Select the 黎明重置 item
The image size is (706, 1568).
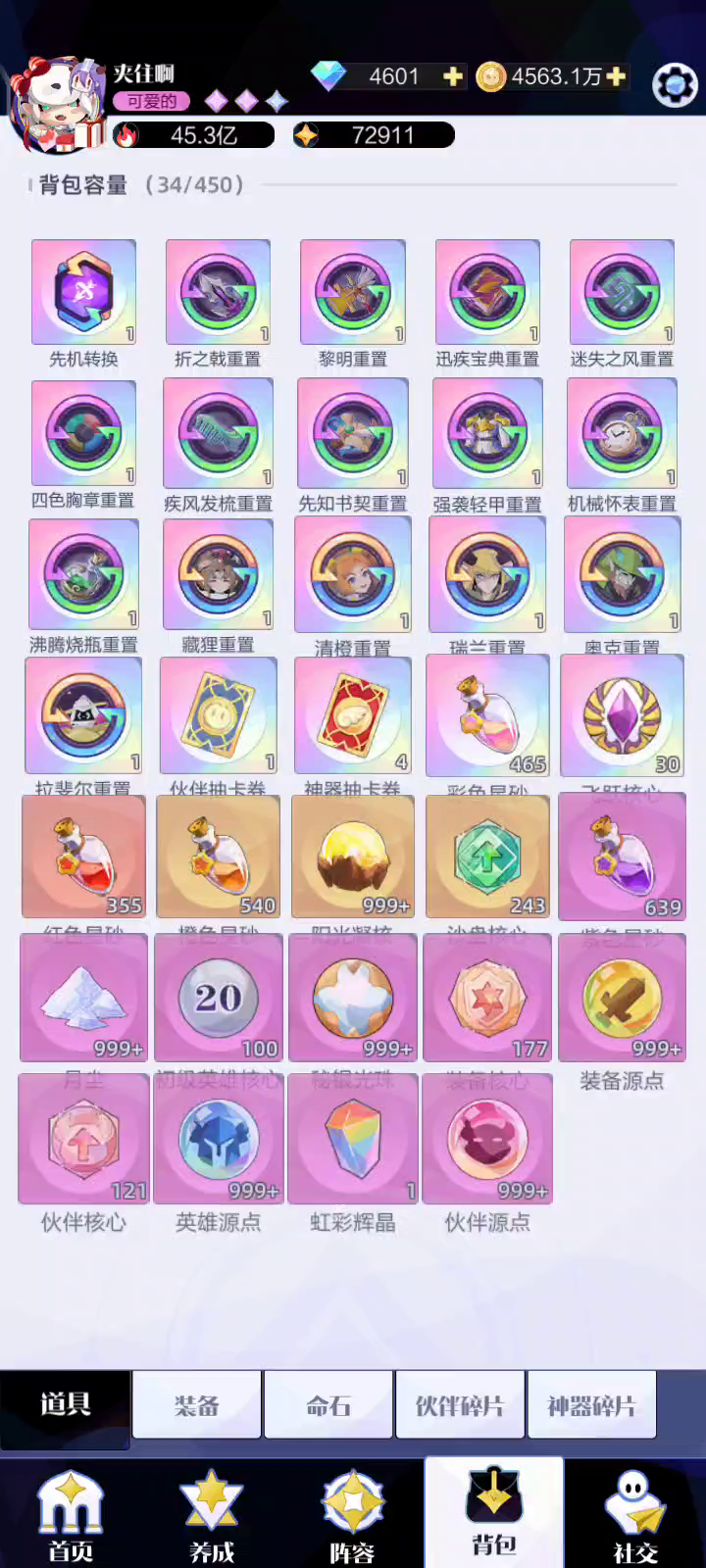tap(353, 292)
